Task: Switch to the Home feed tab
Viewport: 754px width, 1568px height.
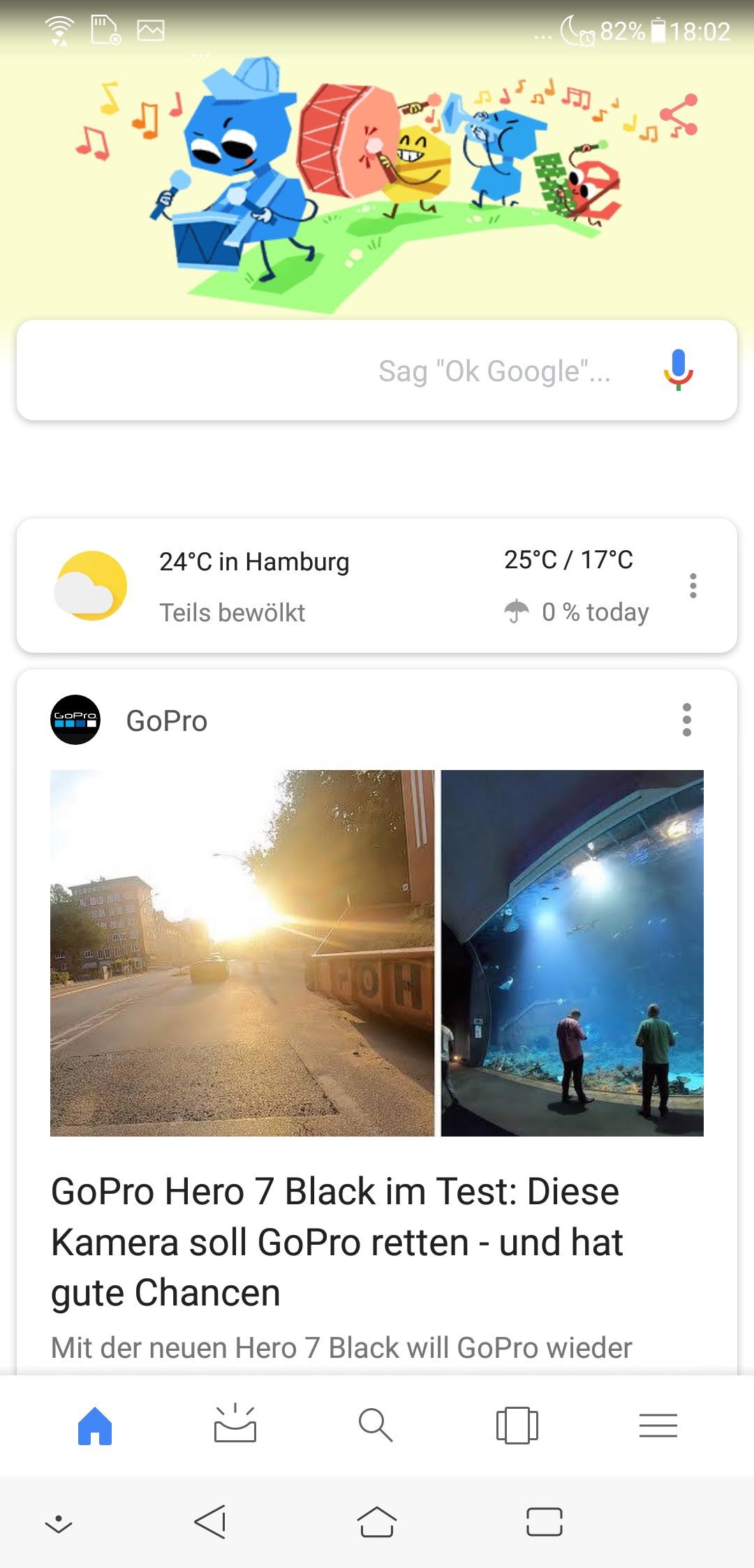Action: [x=95, y=1426]
